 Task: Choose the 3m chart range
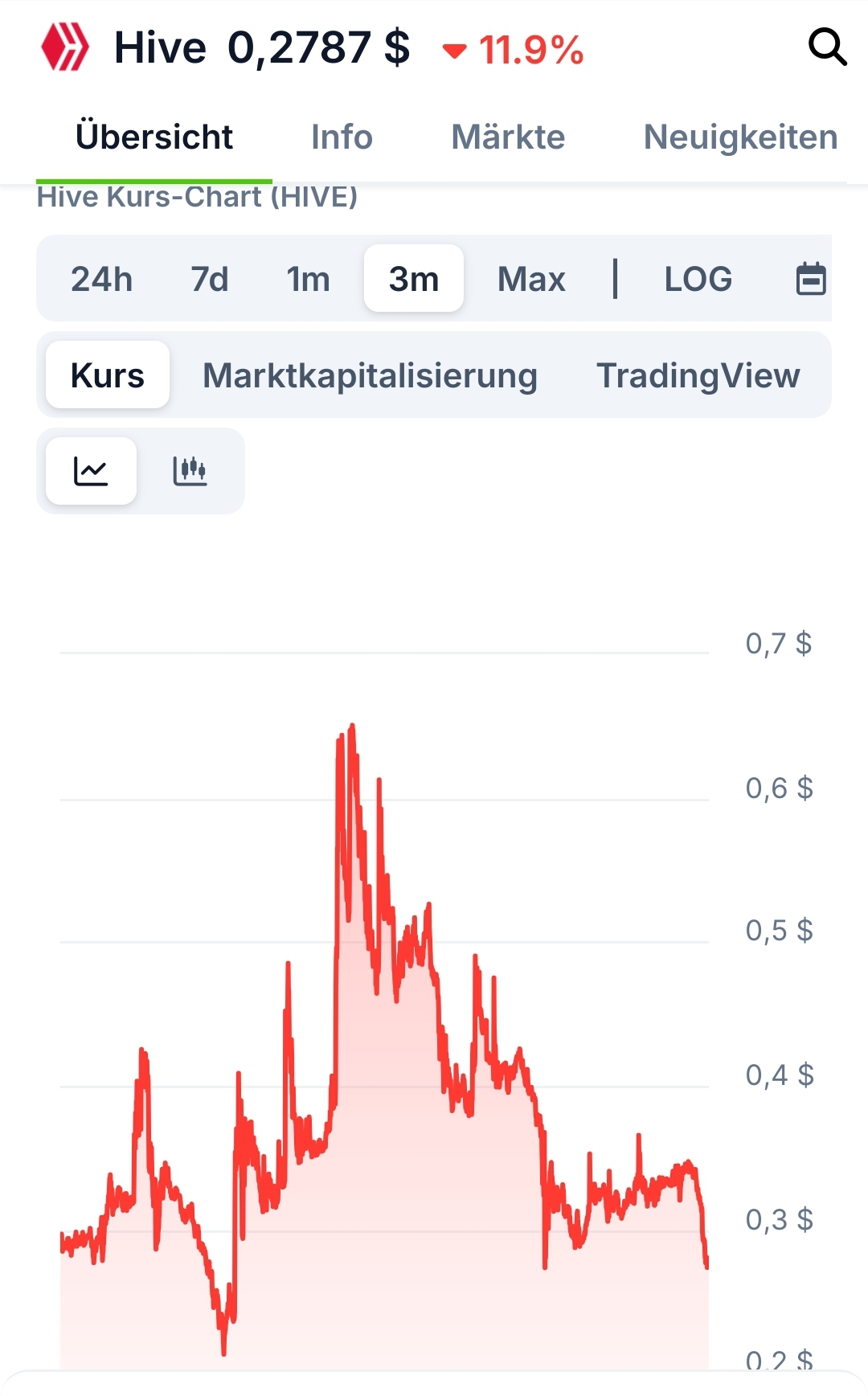(x=414, y=279)
